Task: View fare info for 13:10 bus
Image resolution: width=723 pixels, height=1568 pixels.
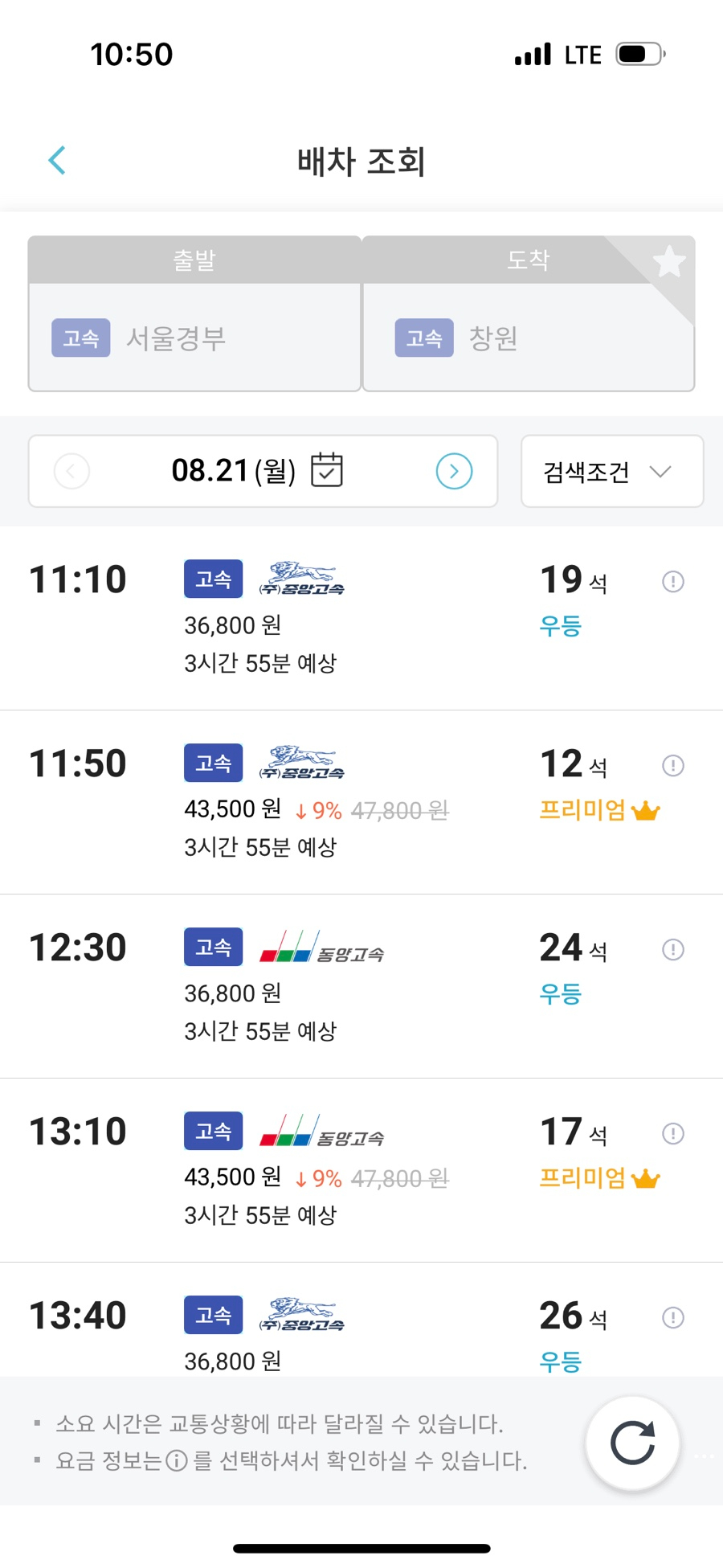Action: [x=673, y=1133]
